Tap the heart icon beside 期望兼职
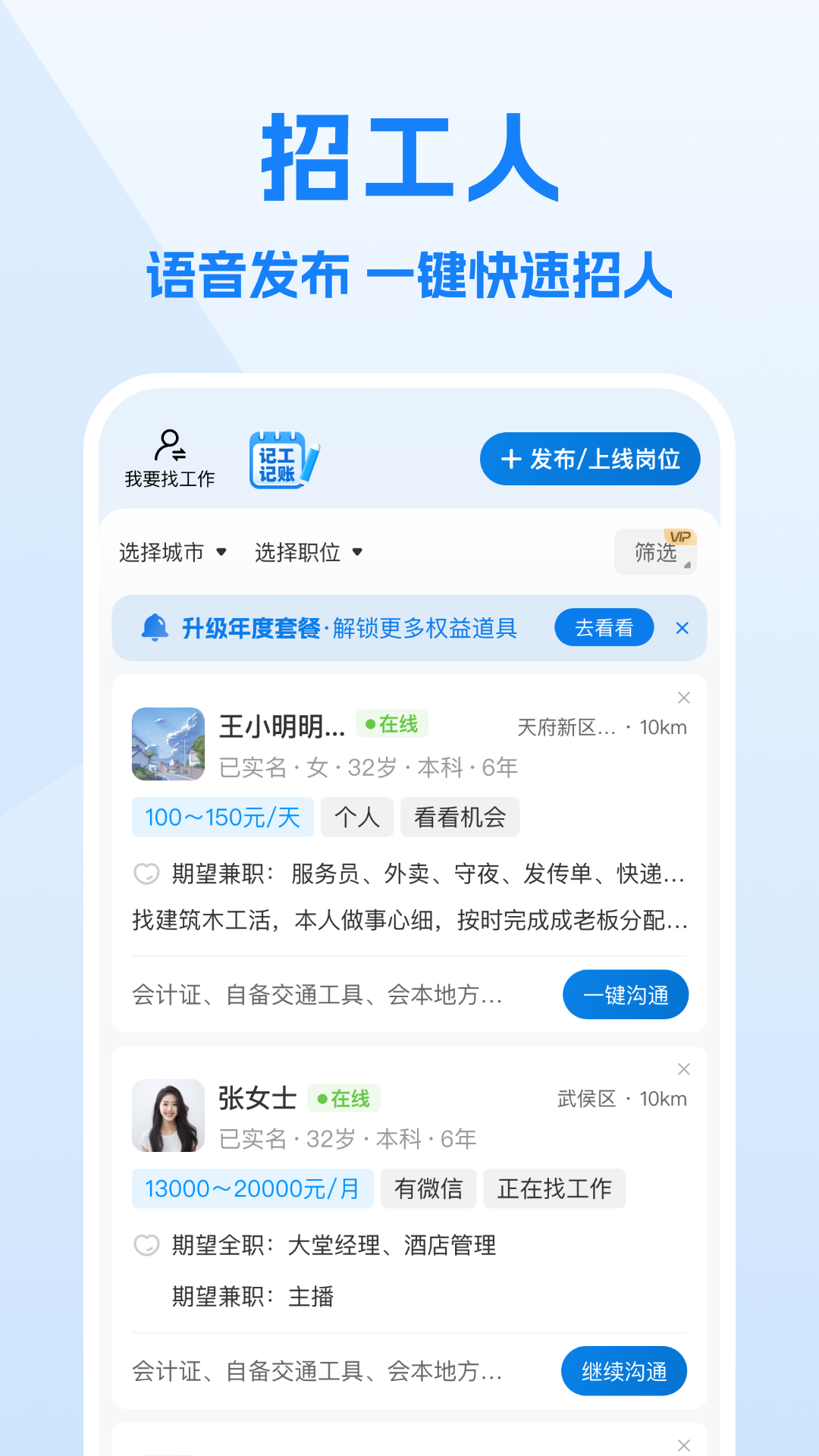This screenshot has width=819, height=1456. coord(146,874)
